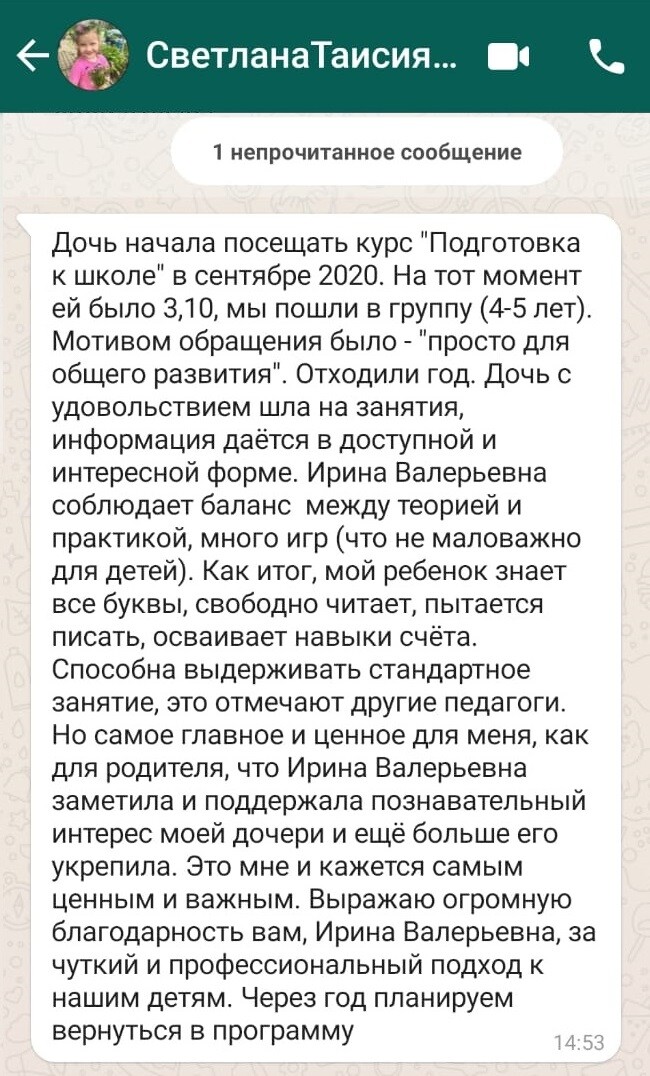Start a video call
650x1076 pixels.
click(x=509, y=57)
